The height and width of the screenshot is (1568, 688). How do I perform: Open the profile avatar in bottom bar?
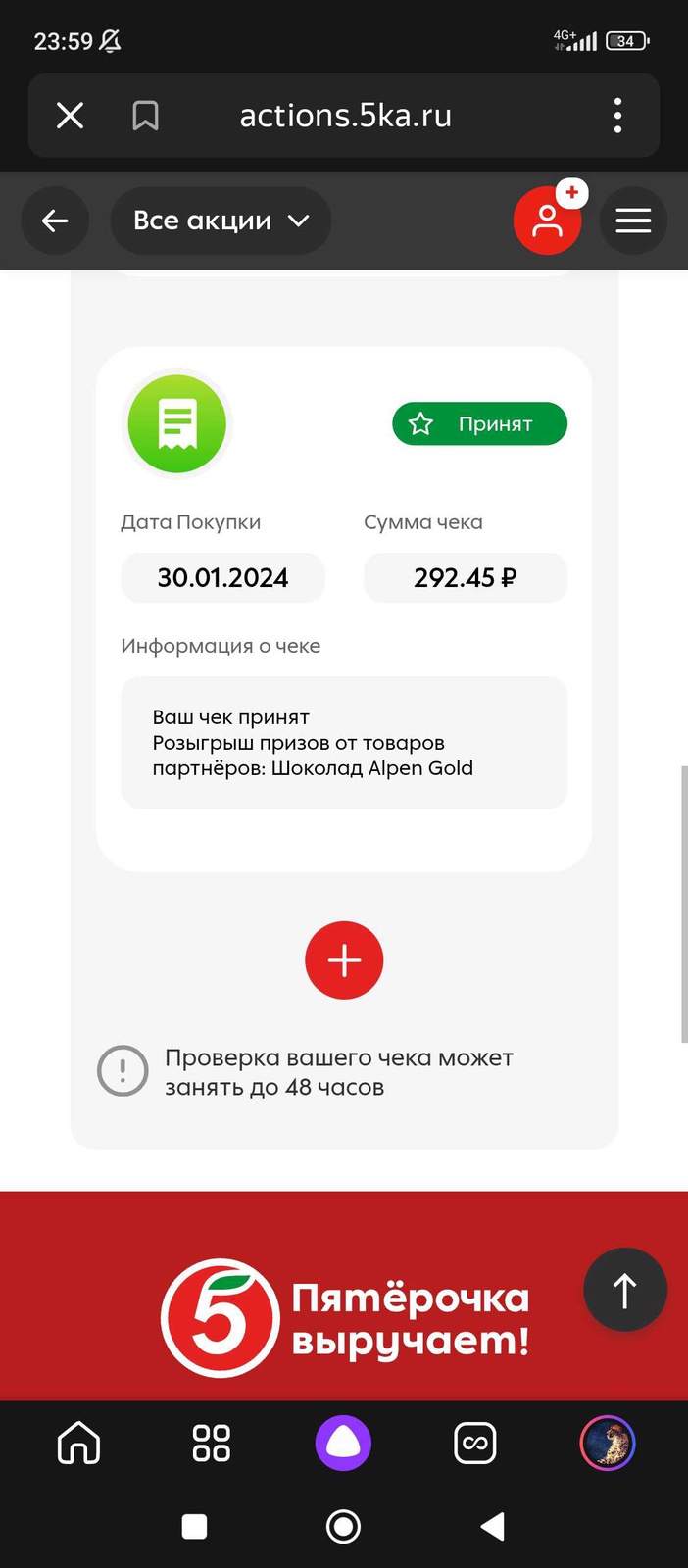[x=608, y=1444]
